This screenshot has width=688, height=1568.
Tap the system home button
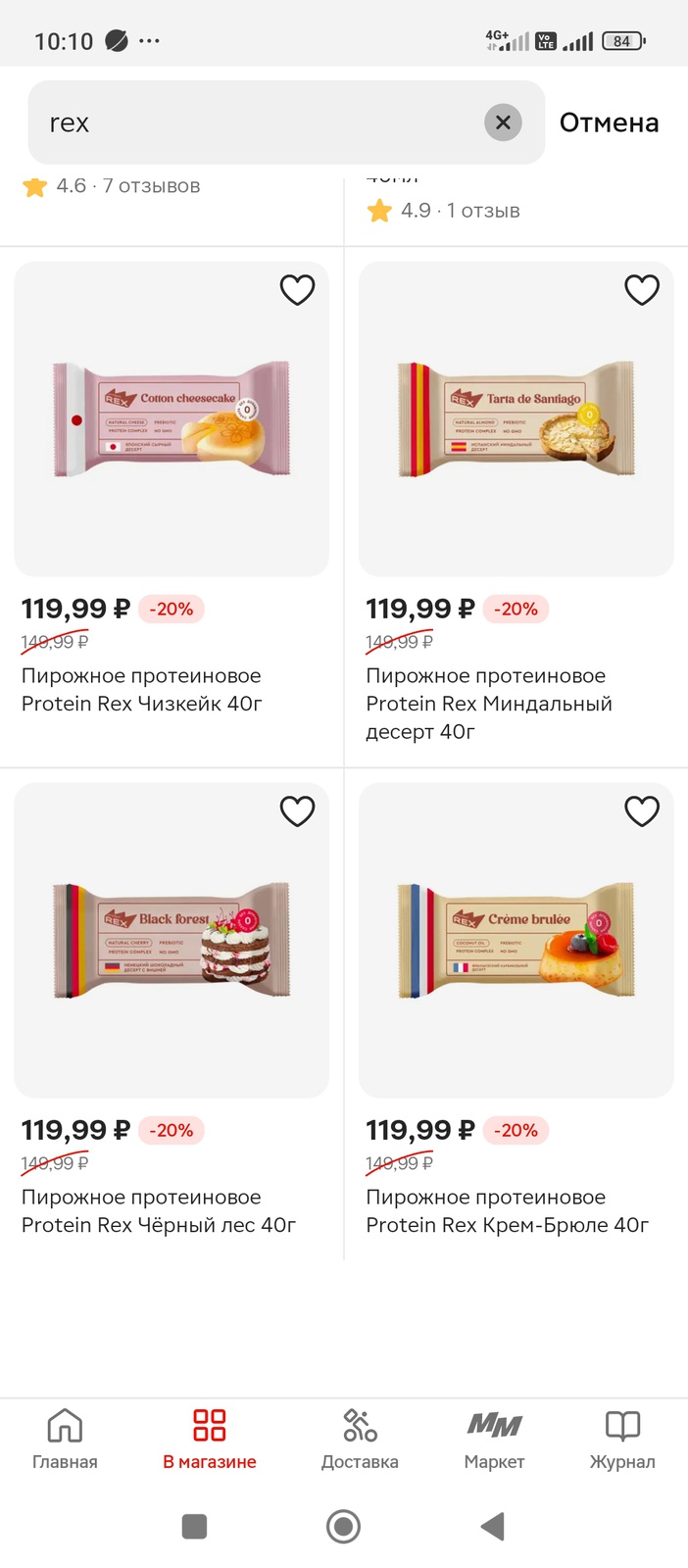[x=343, y=1526]
